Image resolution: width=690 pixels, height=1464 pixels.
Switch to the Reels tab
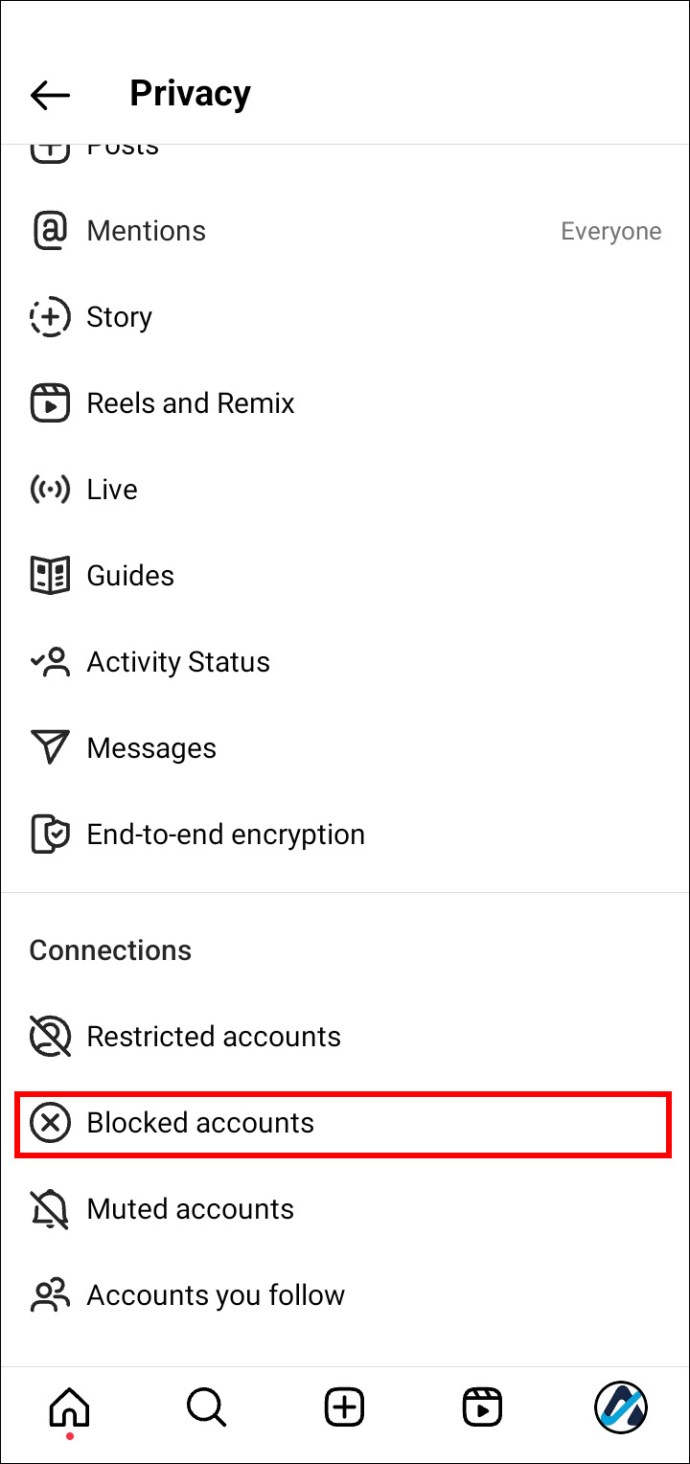coord(482,1408)
